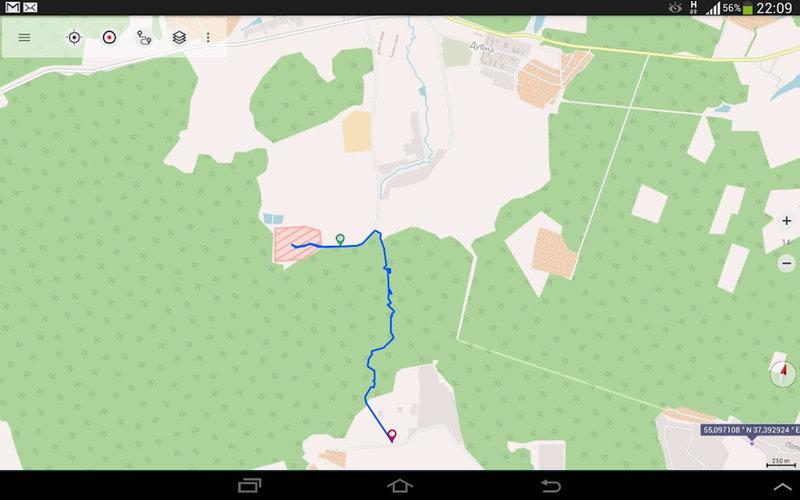Select the red end marker on the track

(x=392, y=436)
